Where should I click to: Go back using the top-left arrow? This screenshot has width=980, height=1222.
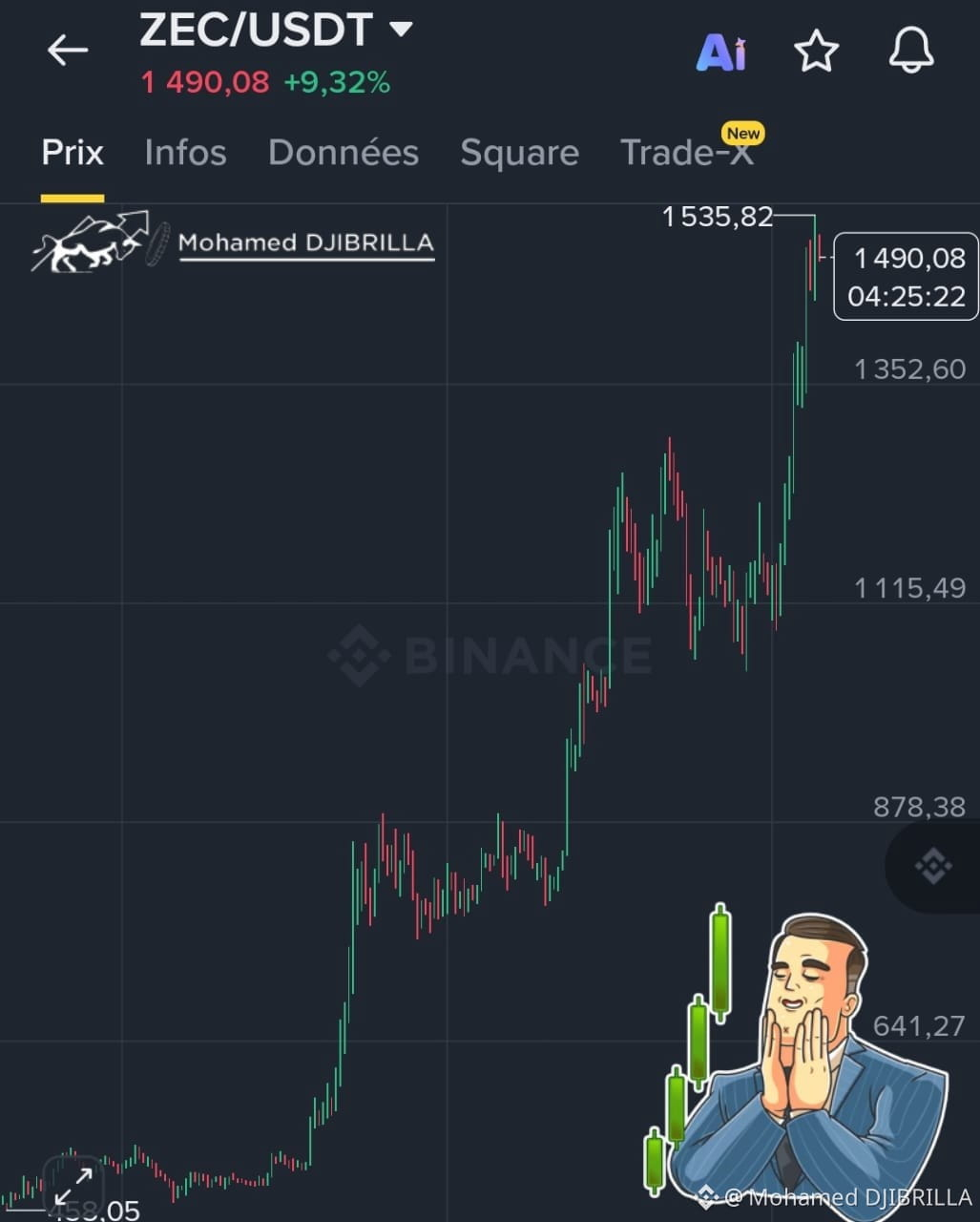click(68, 50)
